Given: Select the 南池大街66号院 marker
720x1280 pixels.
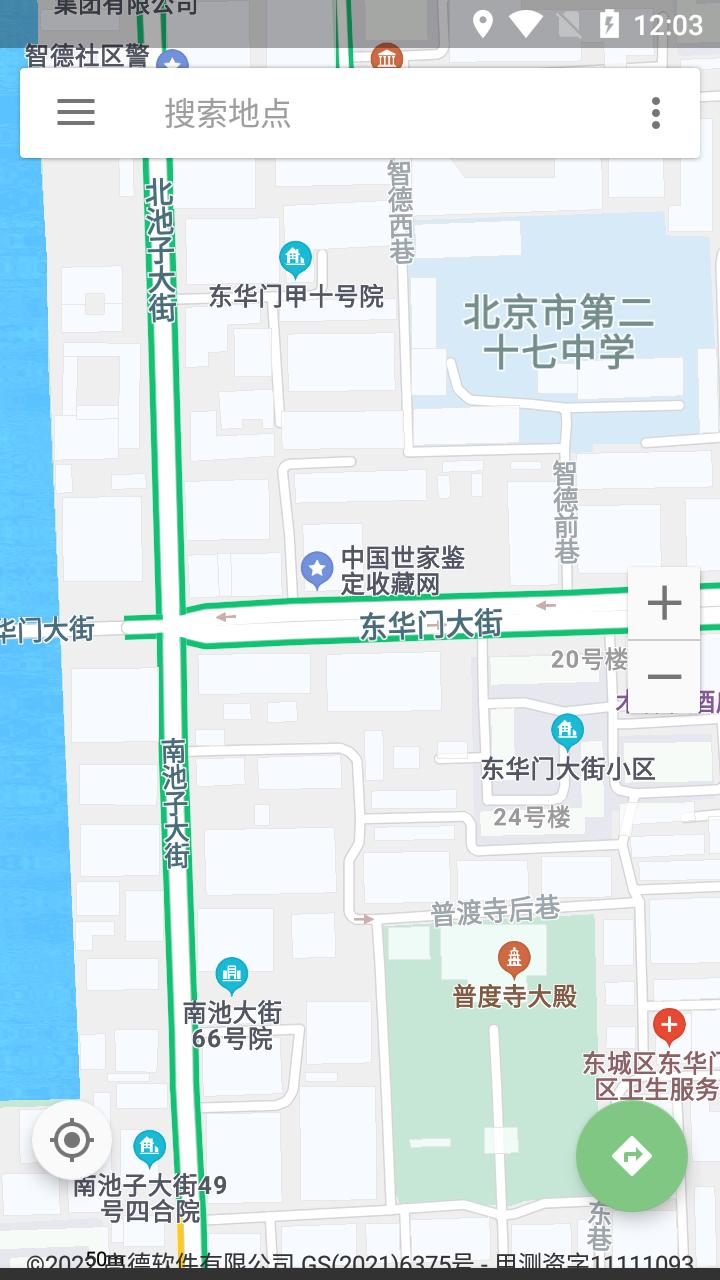Looking at the screenshot, I should [232, 973].
